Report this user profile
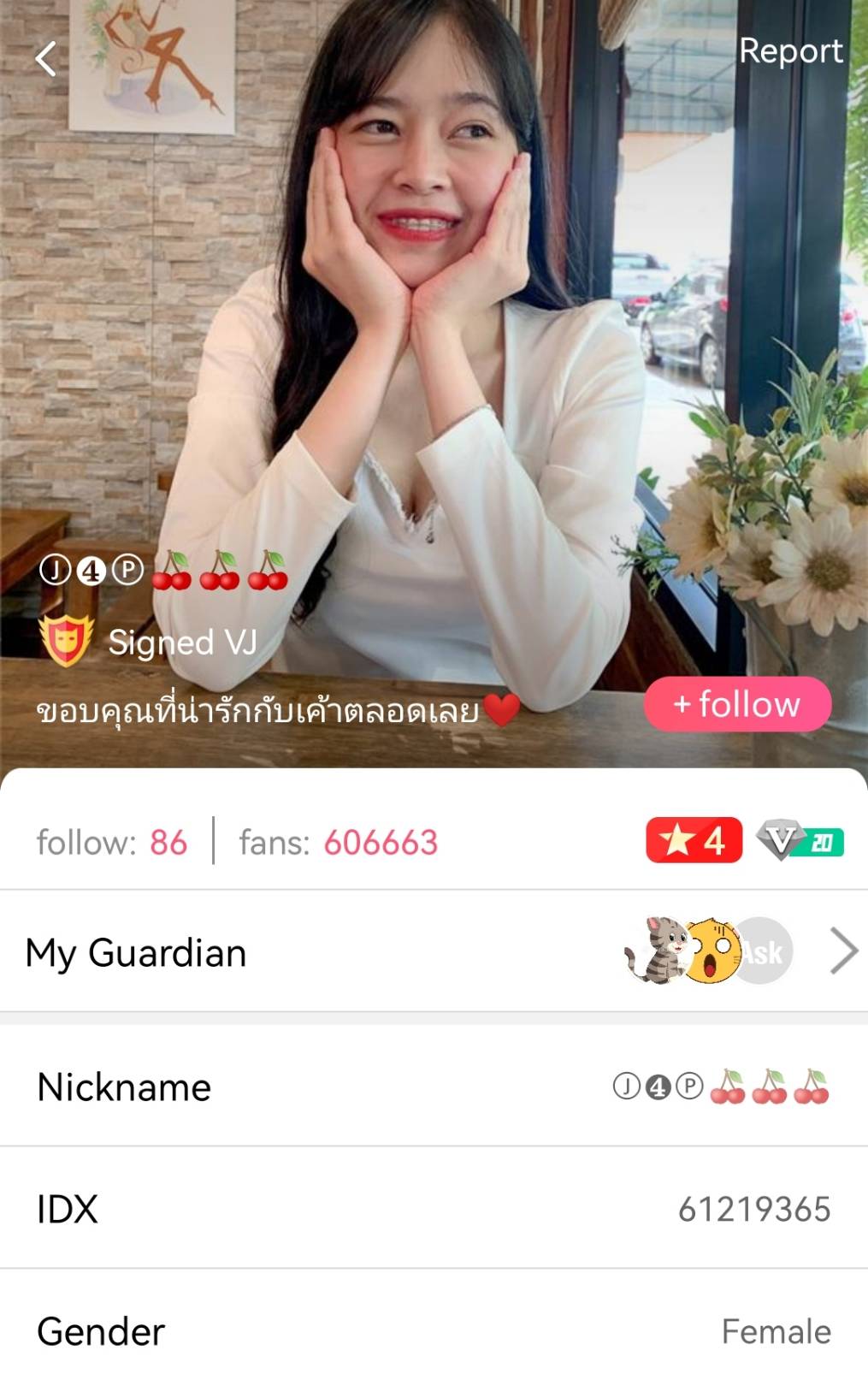868x1380 pixels. tap(790, 51)
